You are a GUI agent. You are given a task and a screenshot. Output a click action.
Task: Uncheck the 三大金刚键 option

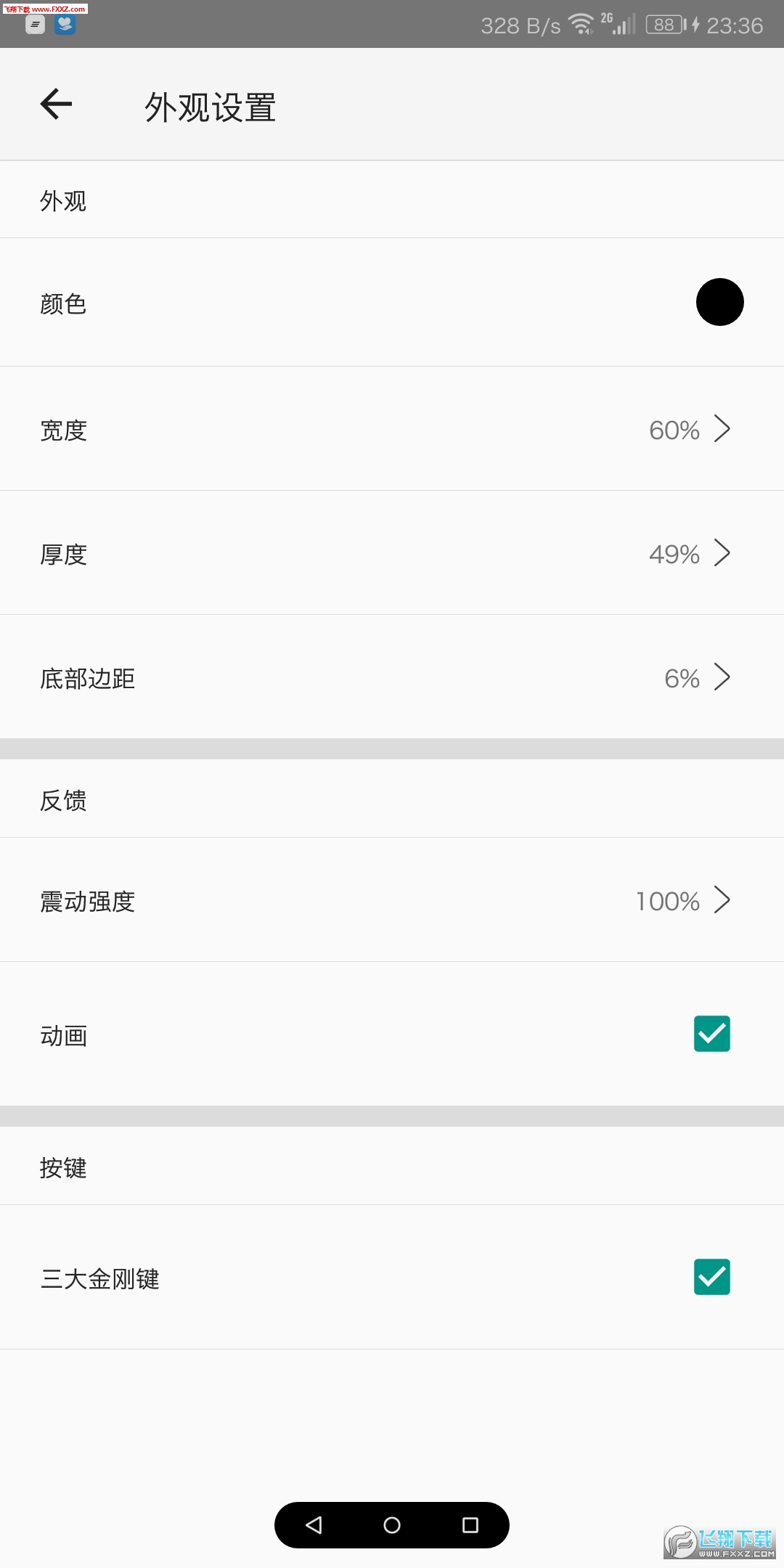click(x=711, y=1277)
